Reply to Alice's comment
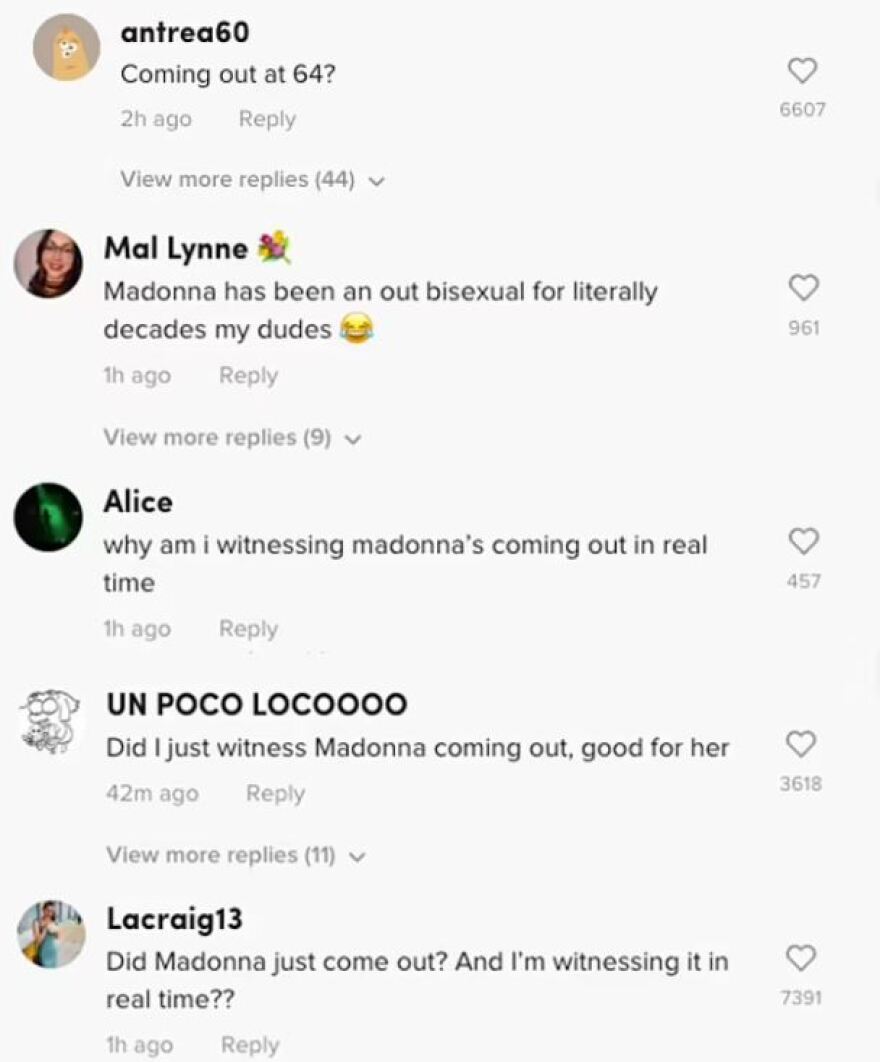 pos(248,629)
